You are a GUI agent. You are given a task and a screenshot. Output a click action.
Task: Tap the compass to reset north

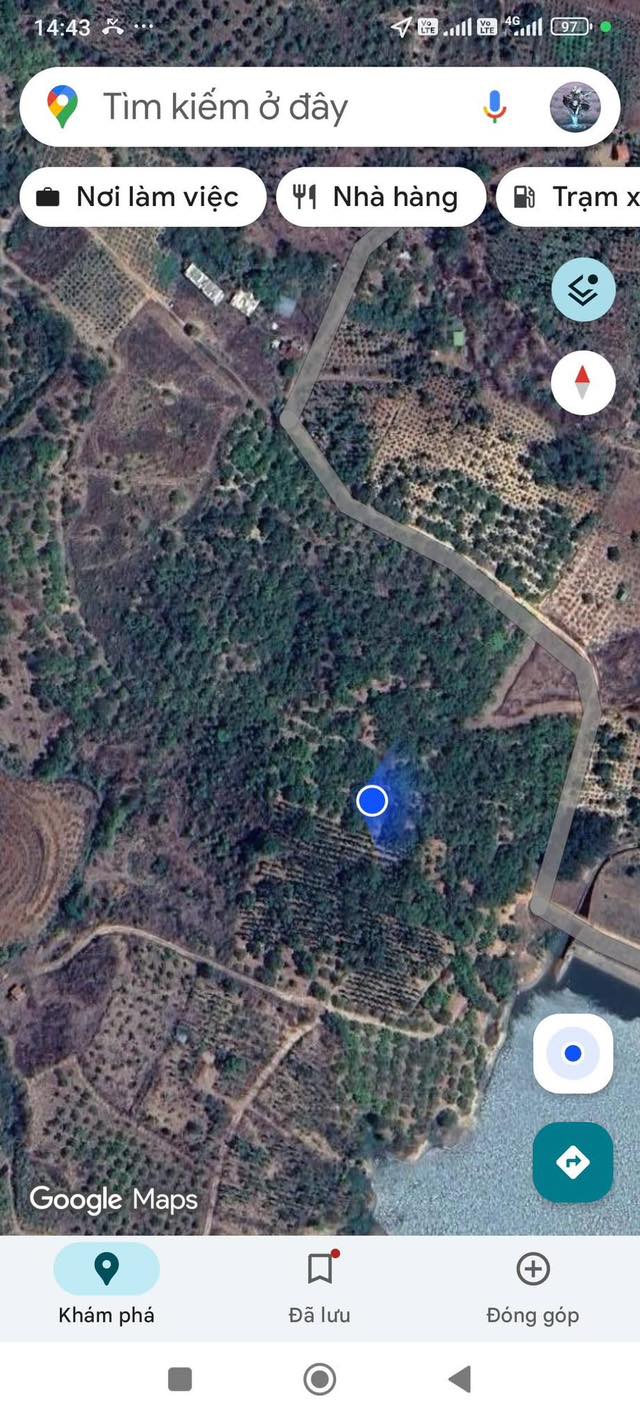point(583,382)
